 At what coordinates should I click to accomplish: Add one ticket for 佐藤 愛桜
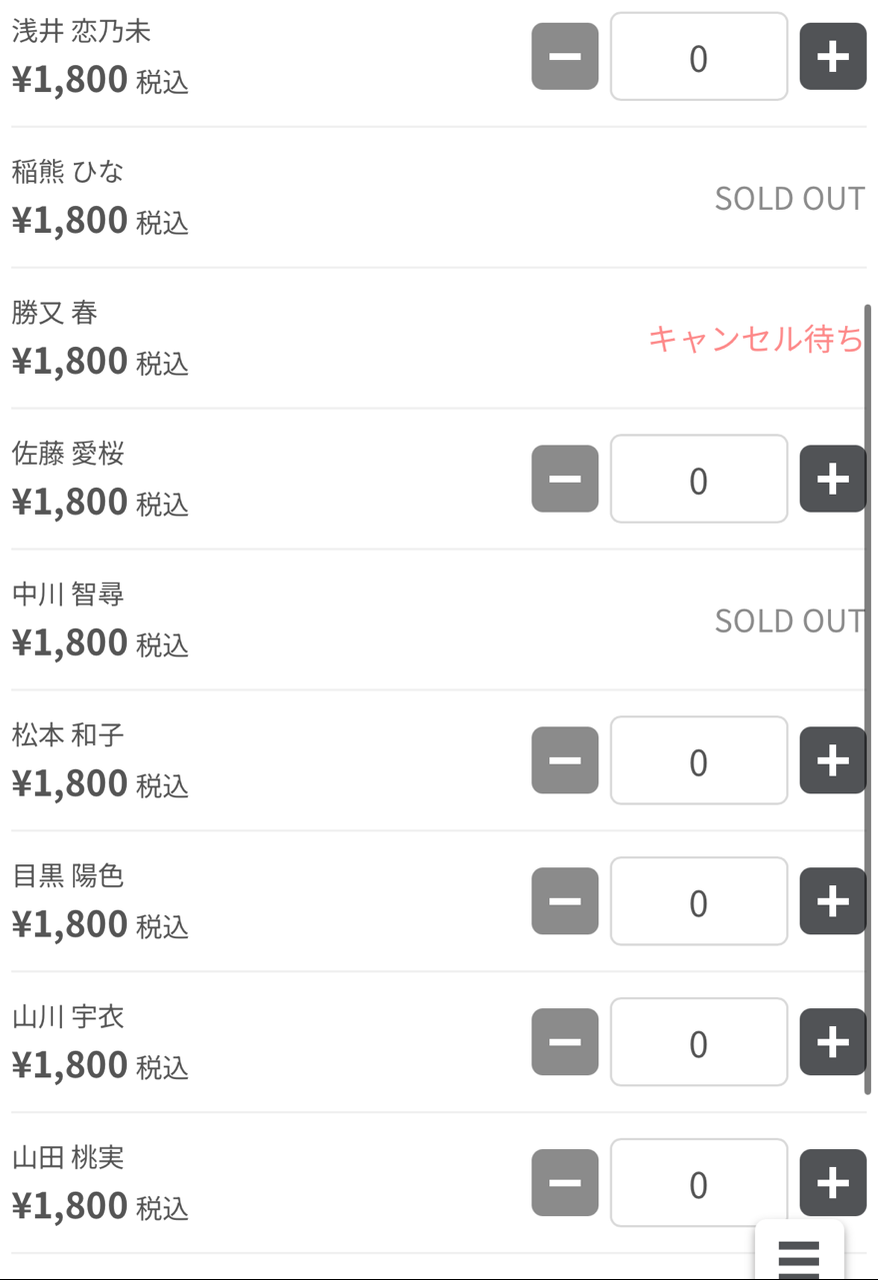(x=832, y=479)
